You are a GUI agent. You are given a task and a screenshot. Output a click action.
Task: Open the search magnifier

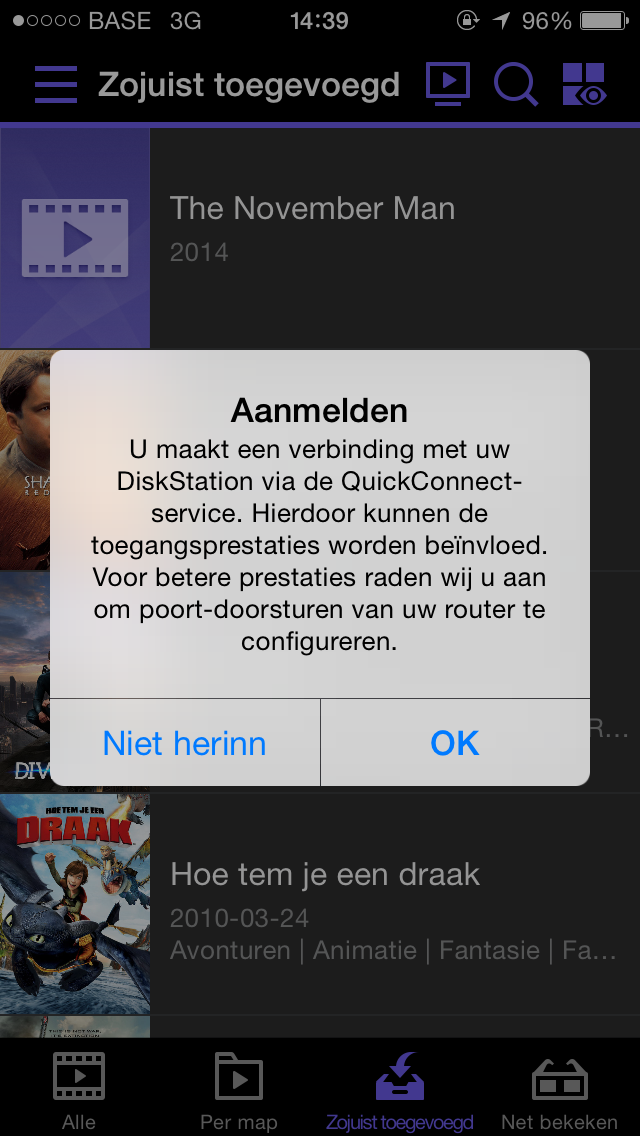click(516, 85)
